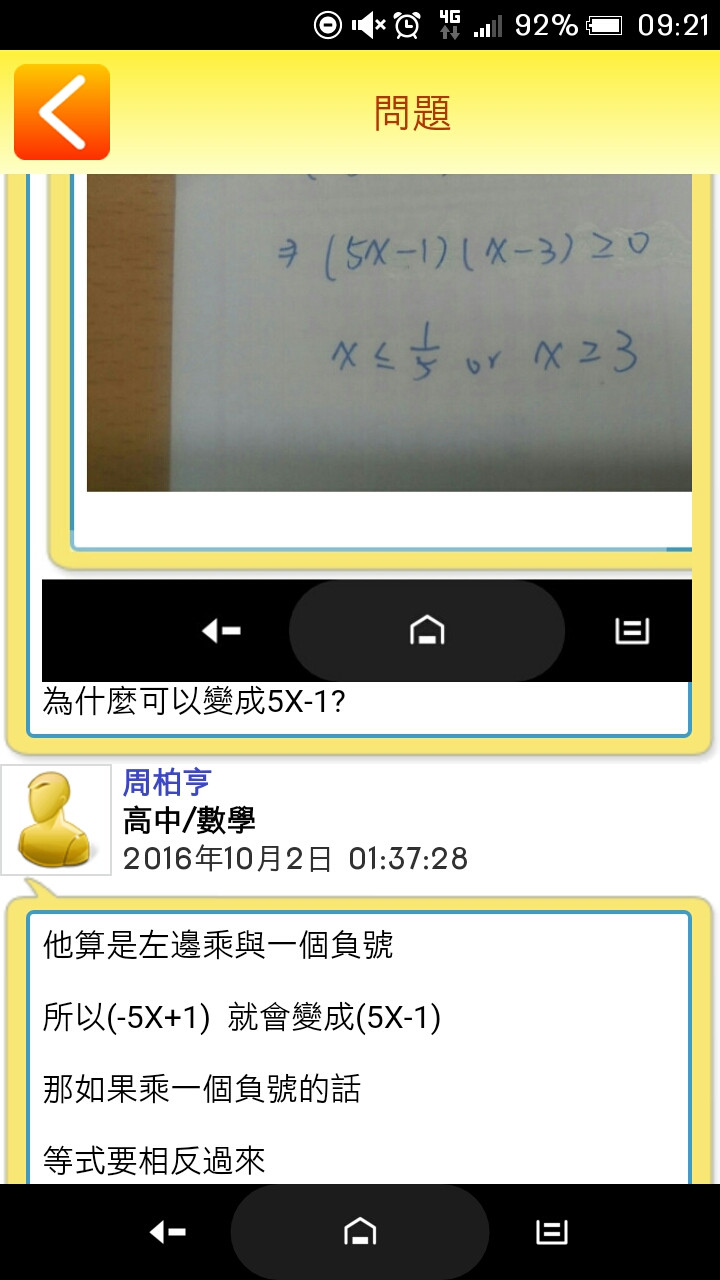Open the profile name 周柏亨
This screenshot has width=720, height=1280.
[167, 782]
